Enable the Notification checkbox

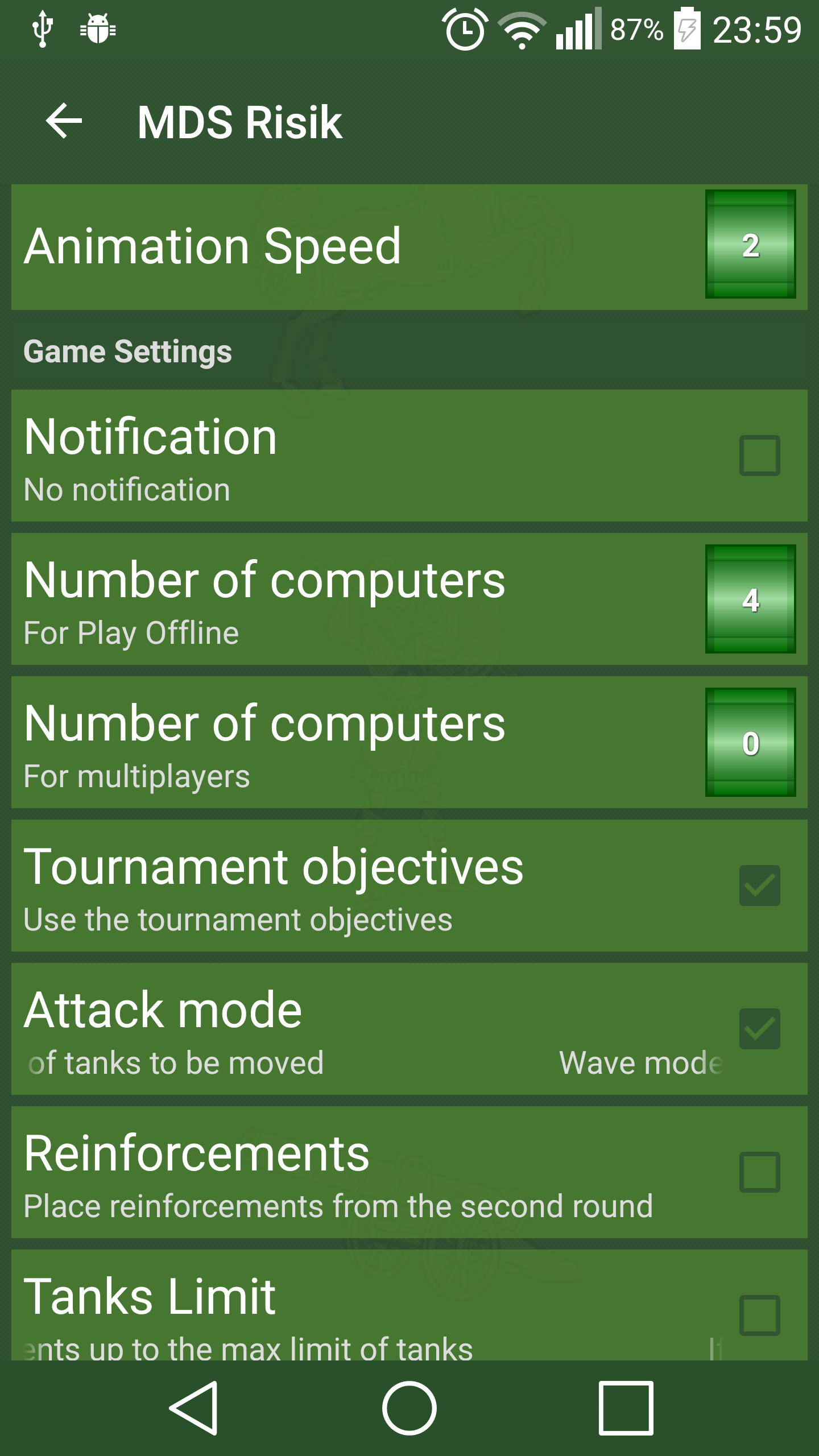[760, 455]
